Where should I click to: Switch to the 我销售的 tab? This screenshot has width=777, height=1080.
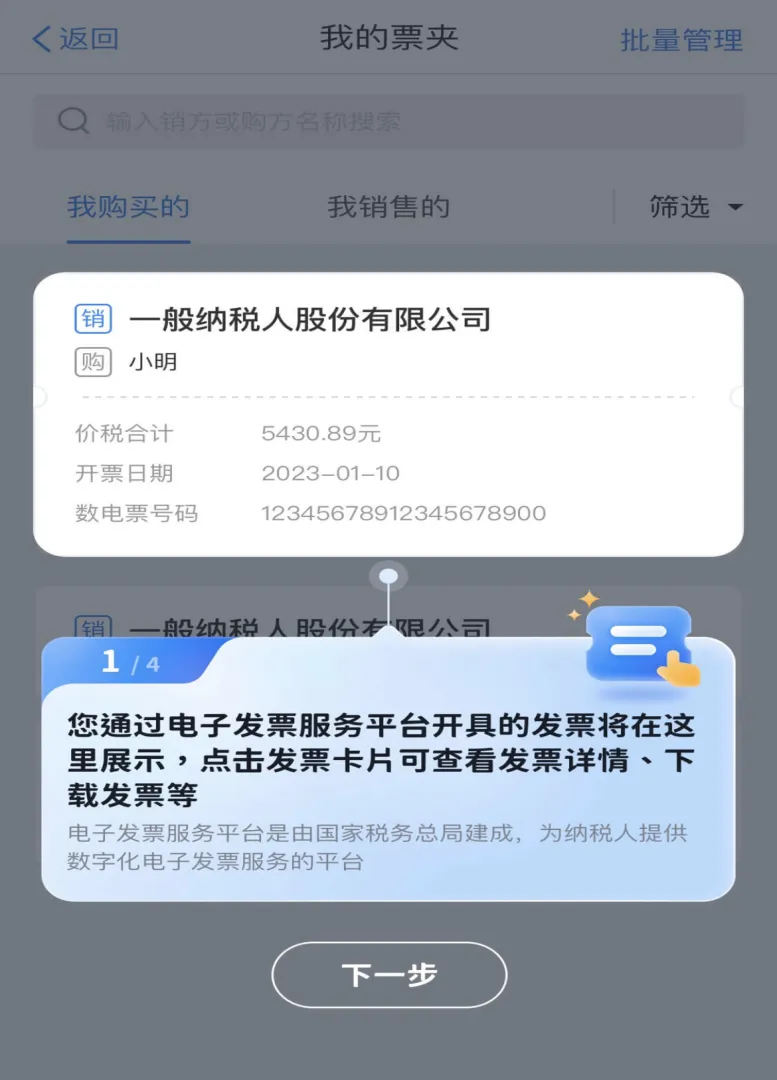388,207
